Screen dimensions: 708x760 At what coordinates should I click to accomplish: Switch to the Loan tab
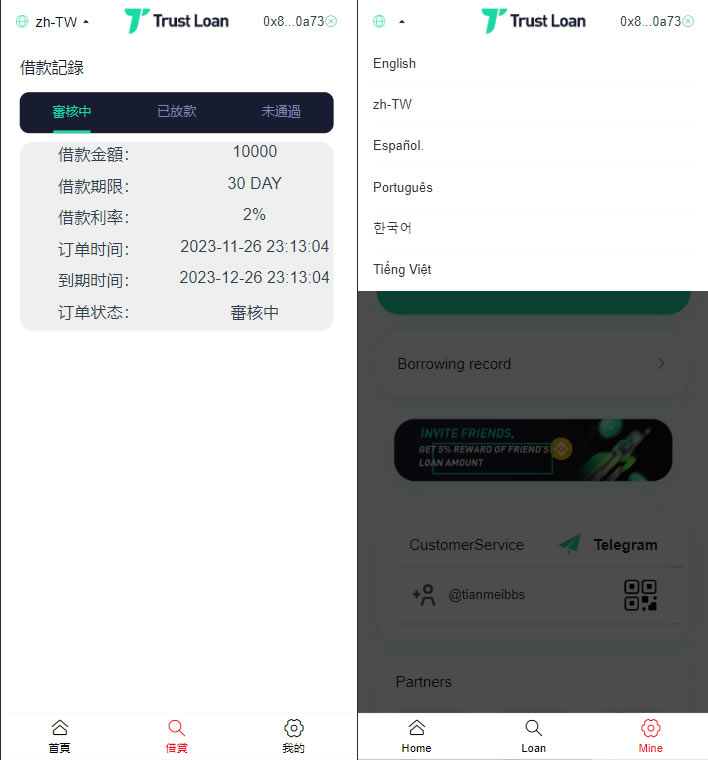[x=533, y=735]
